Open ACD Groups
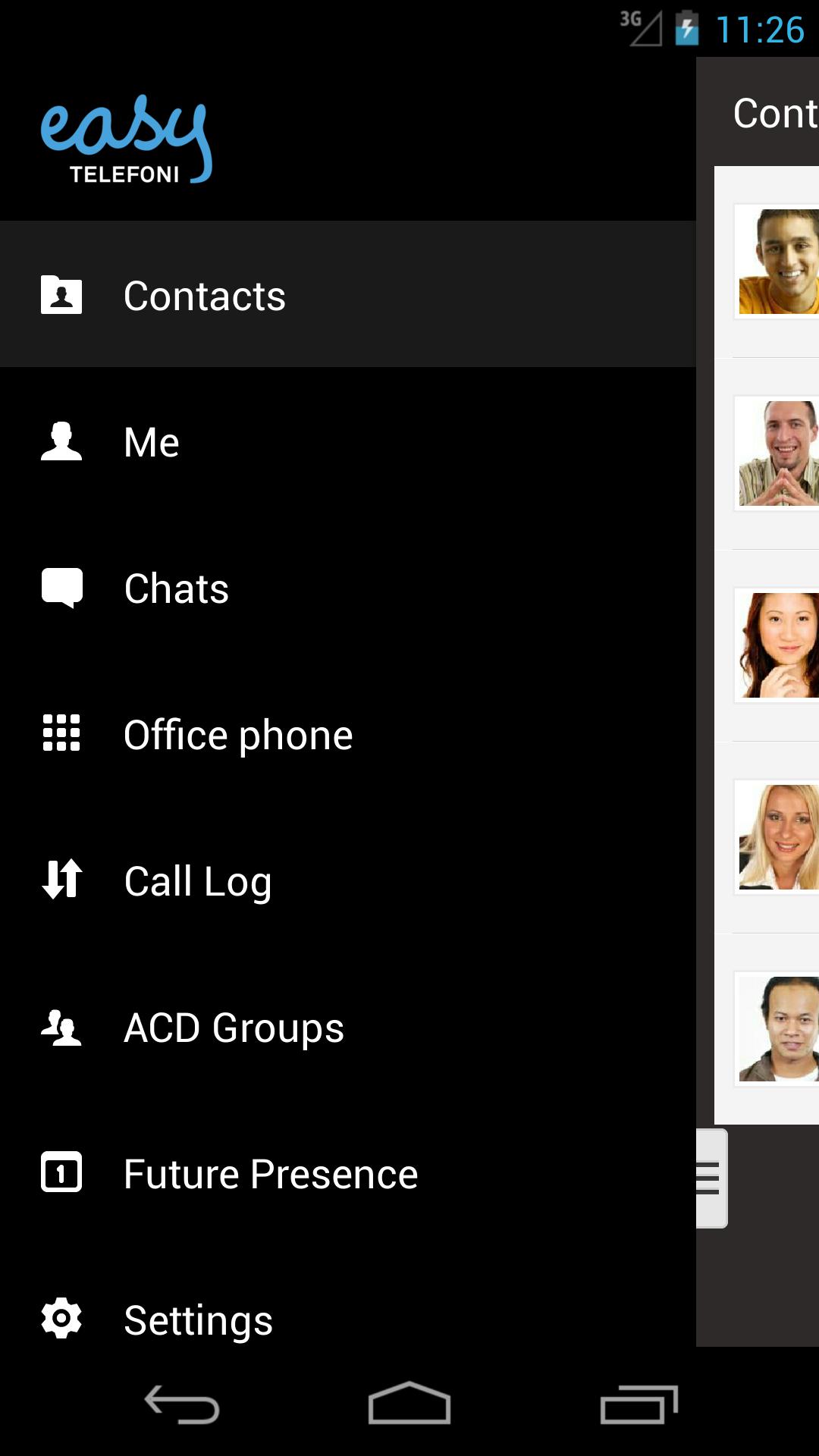819x1456 pixels. [234, 1028]
